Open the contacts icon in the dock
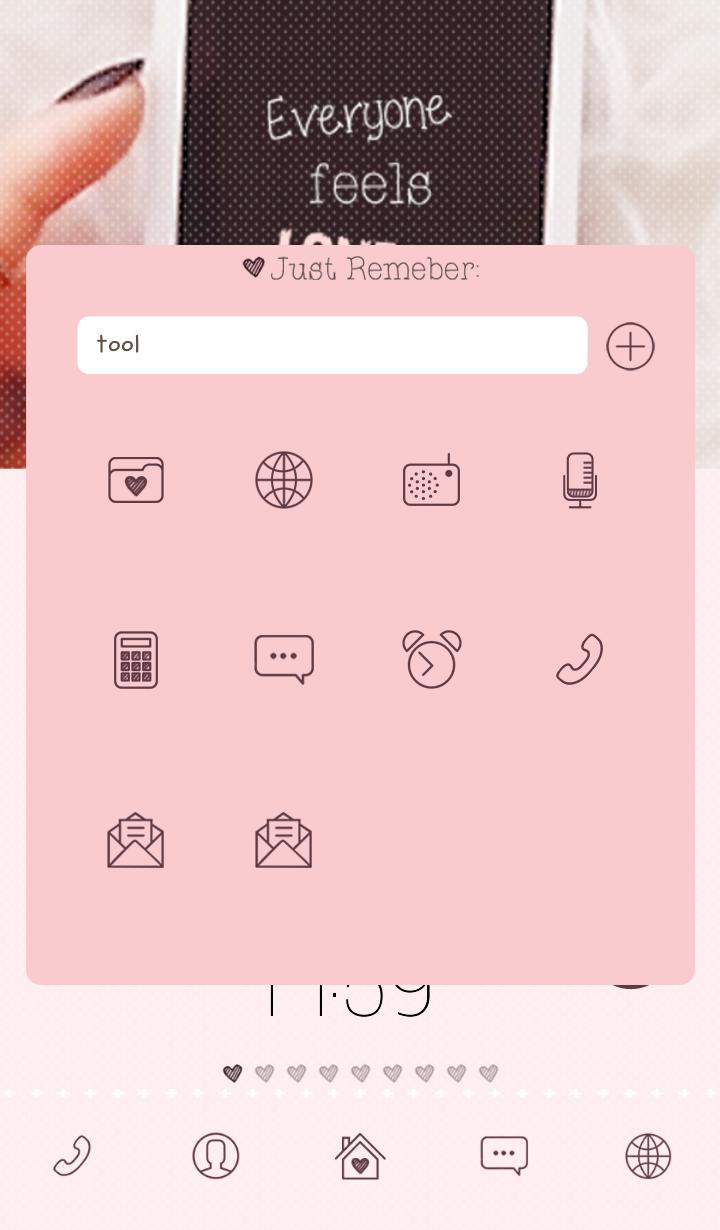Viewport: 720px width, 1230px height. pyautogui.click(x=216, y=1156)
